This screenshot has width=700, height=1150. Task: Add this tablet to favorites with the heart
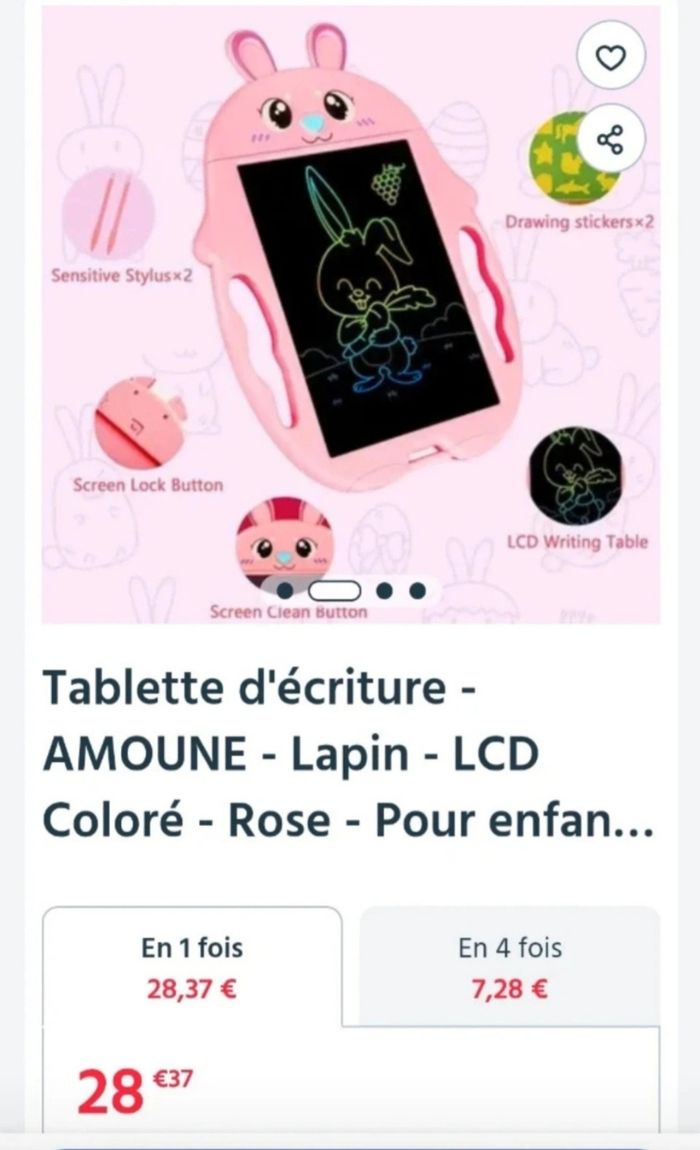[x=611, y=58]
